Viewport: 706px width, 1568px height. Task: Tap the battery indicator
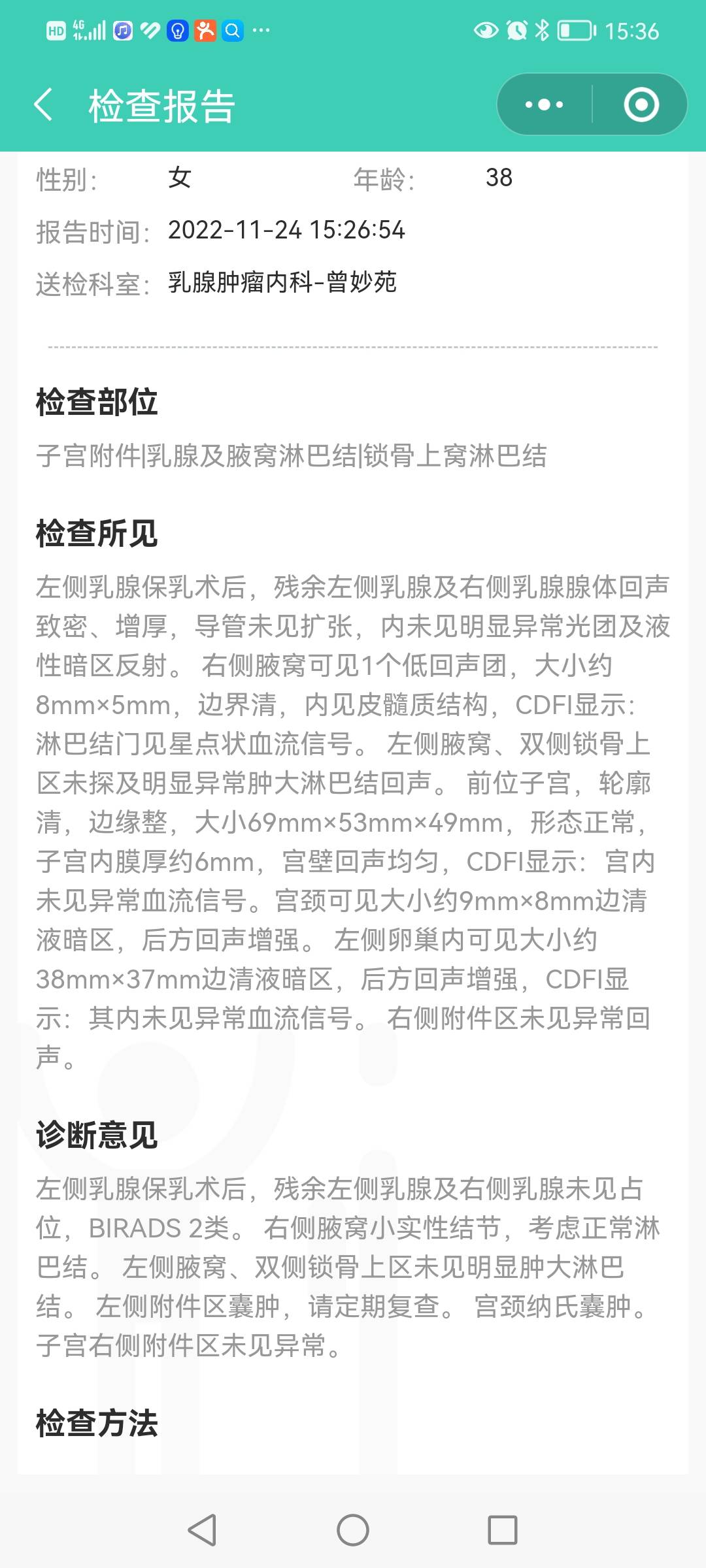point(577,29)
